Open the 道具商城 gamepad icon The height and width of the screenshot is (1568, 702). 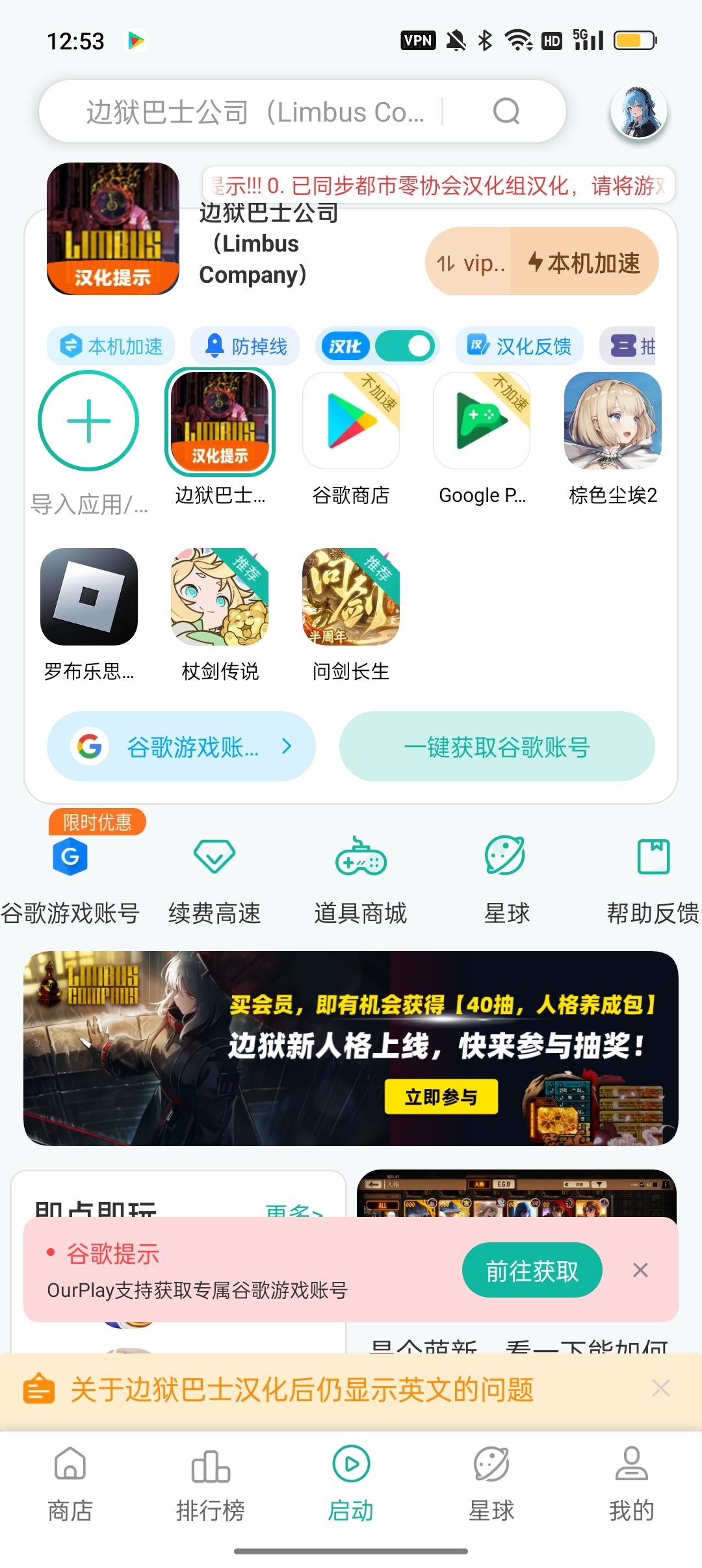(361, 857)
